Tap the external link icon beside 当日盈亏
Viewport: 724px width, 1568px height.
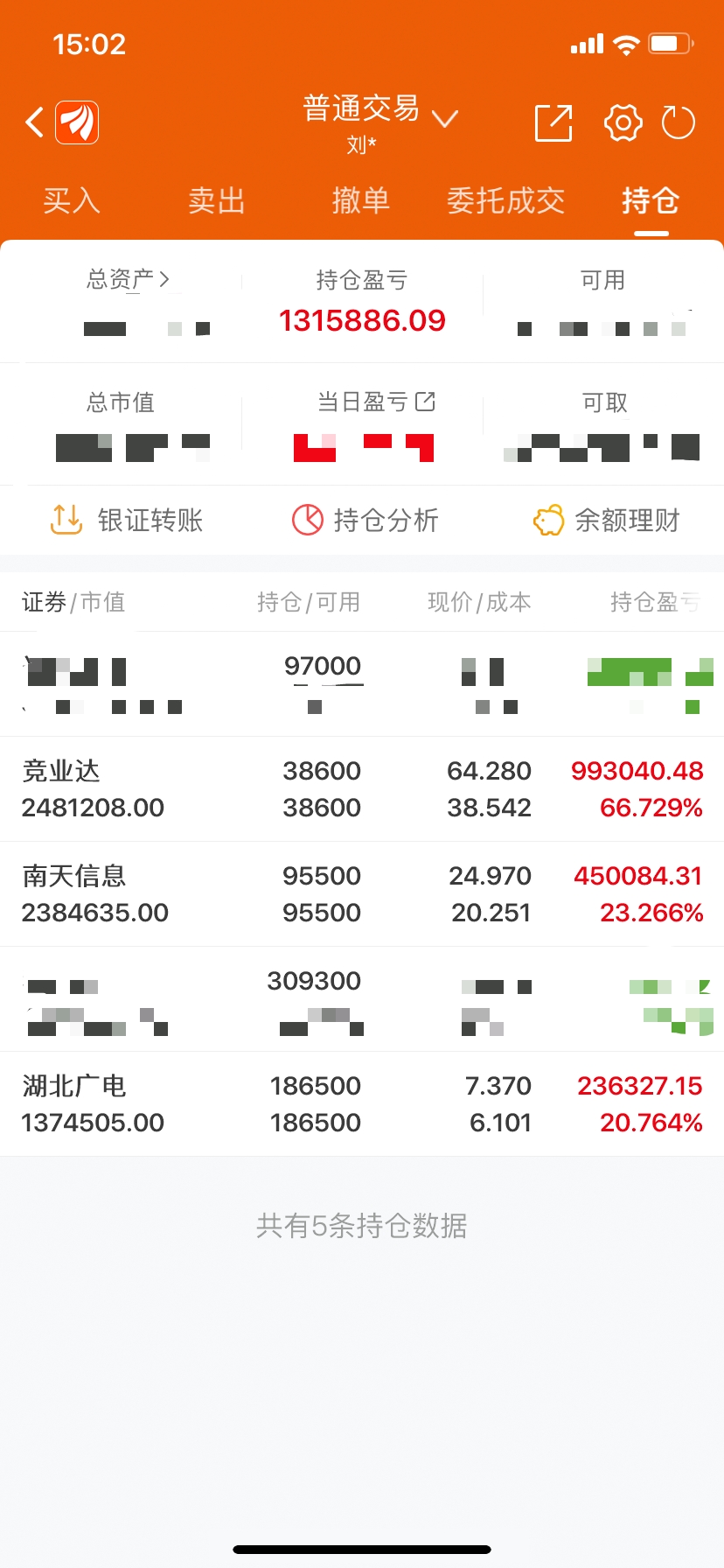(426, 402)
